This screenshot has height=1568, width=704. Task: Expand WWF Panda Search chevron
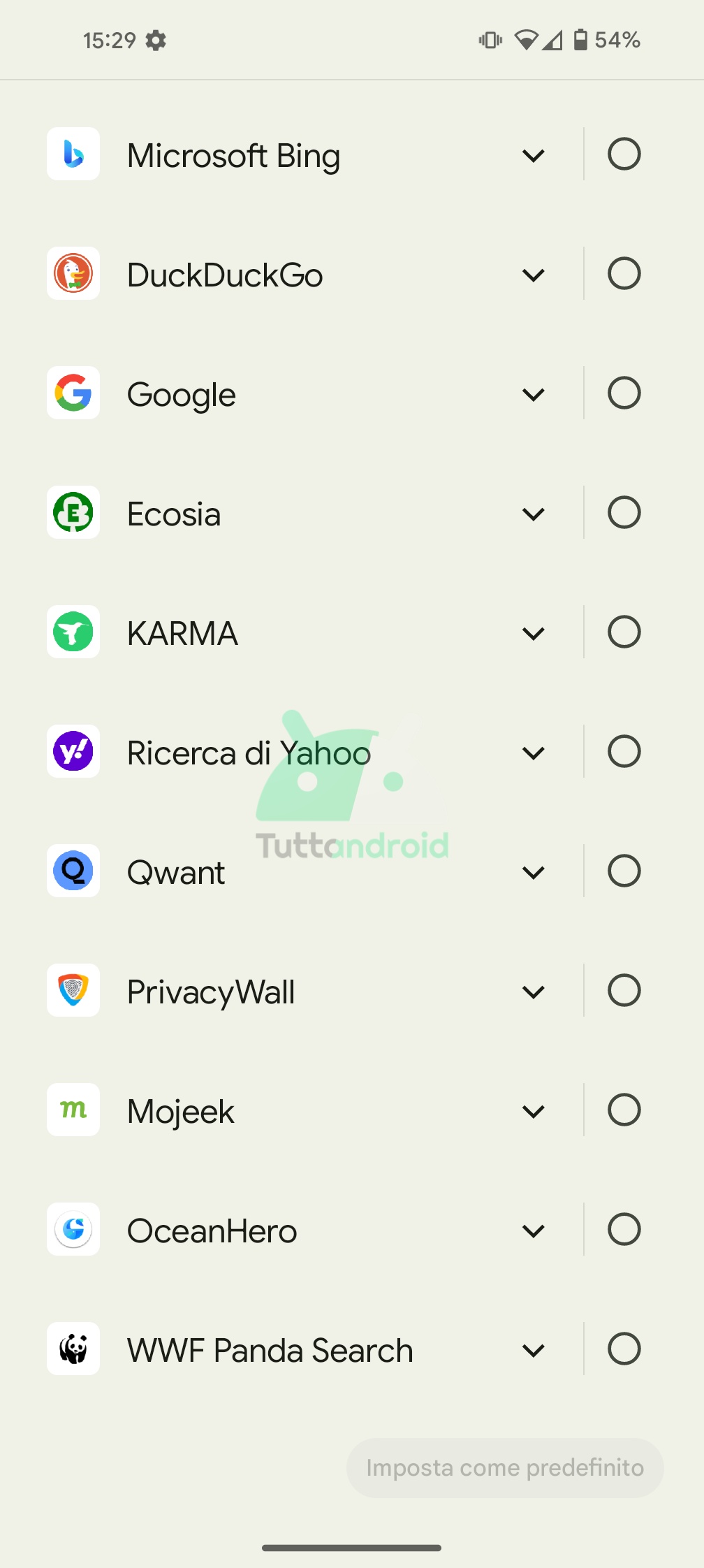click(x=534, y=1350)
